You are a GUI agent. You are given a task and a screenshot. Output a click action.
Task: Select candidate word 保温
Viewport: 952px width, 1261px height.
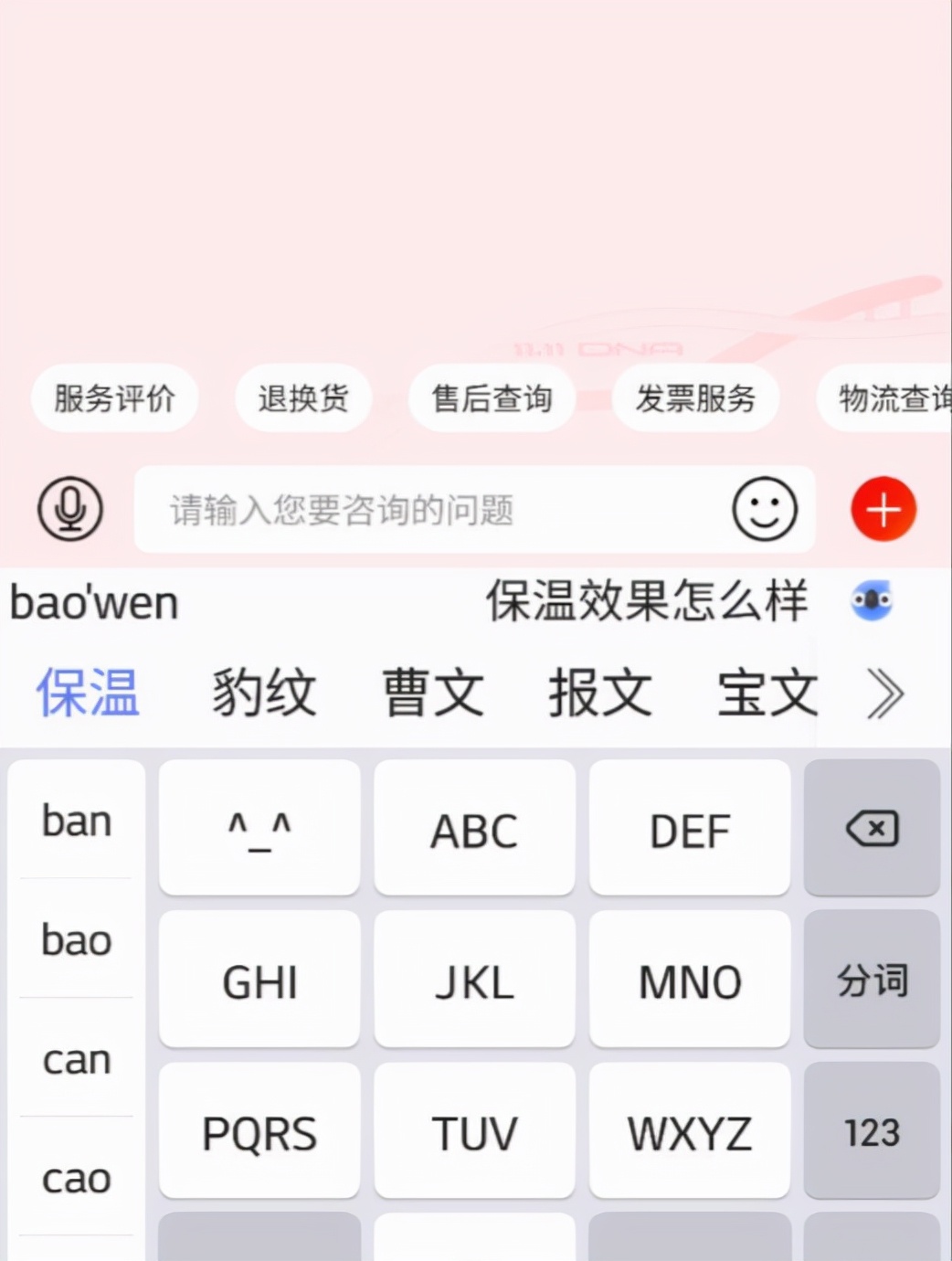[x=89, y=693]
